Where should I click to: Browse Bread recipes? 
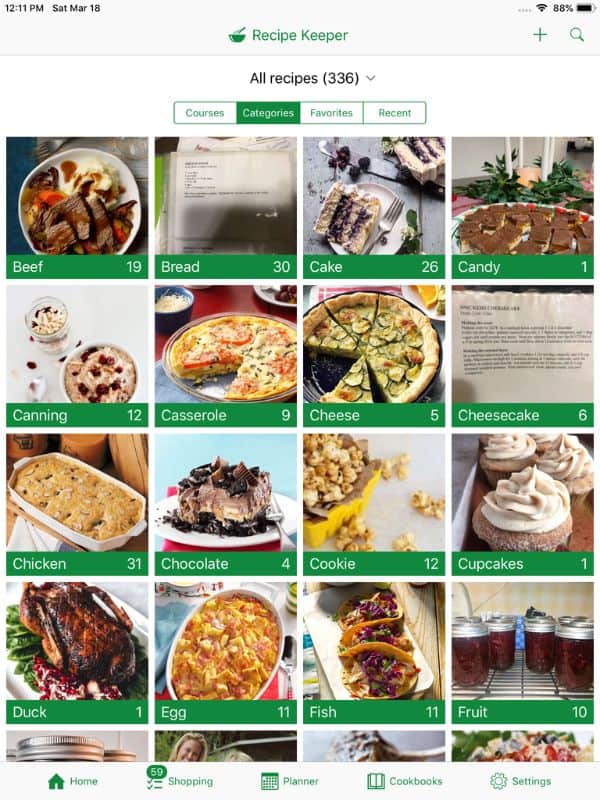225,208
